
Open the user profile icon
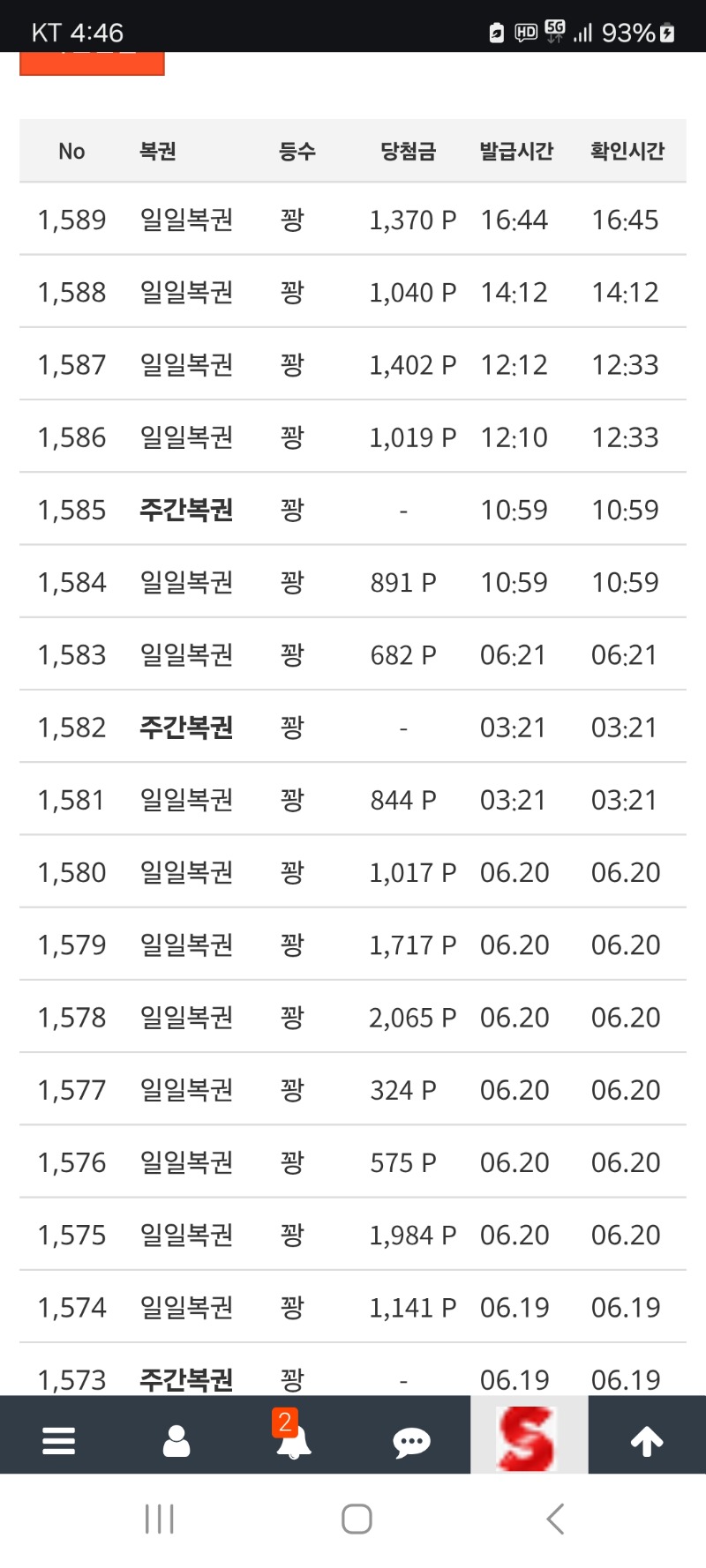click(x=176, y=1441)
